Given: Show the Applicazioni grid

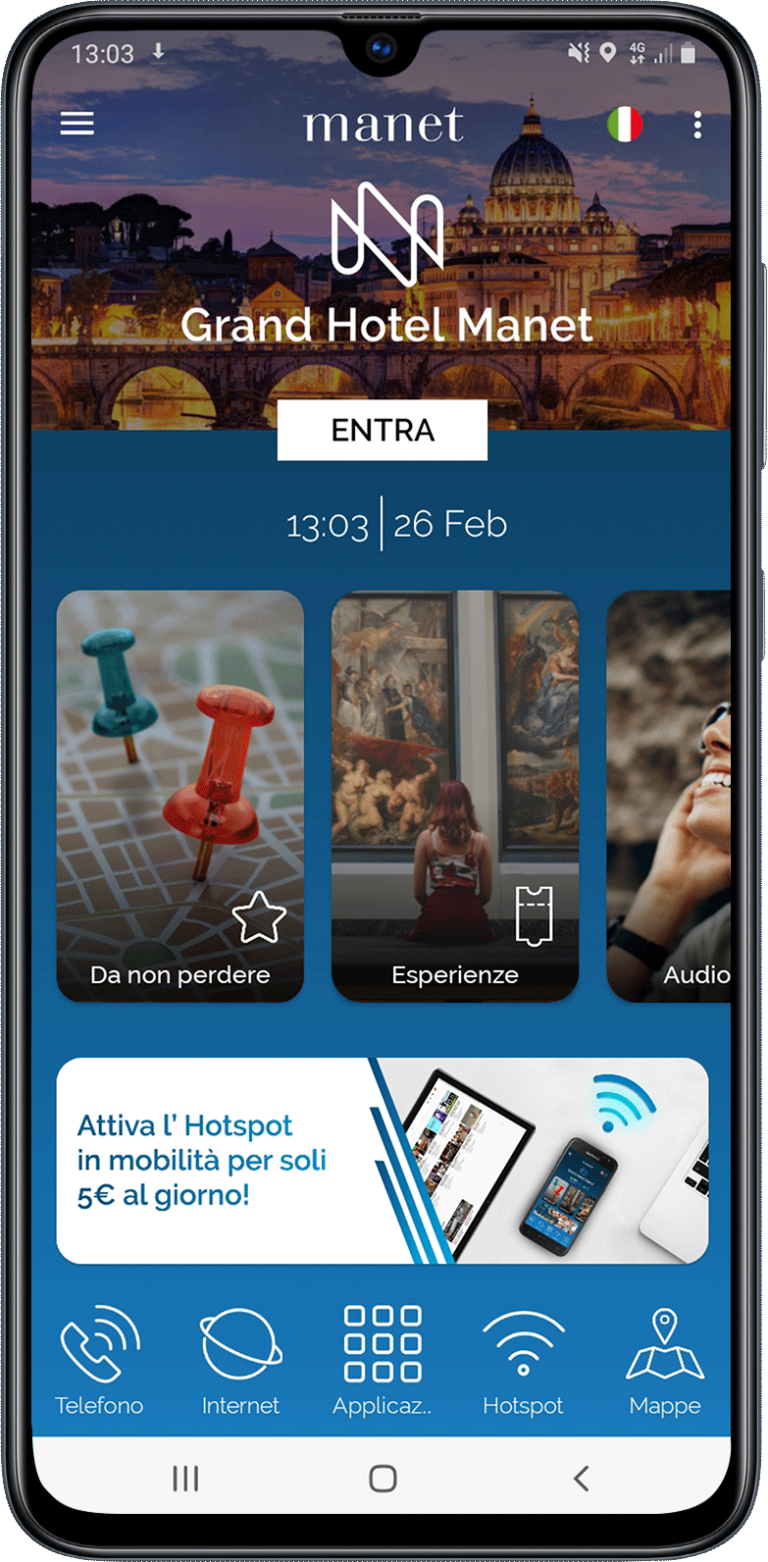Looking at the screenshot, I should (x=382, y=1360).
